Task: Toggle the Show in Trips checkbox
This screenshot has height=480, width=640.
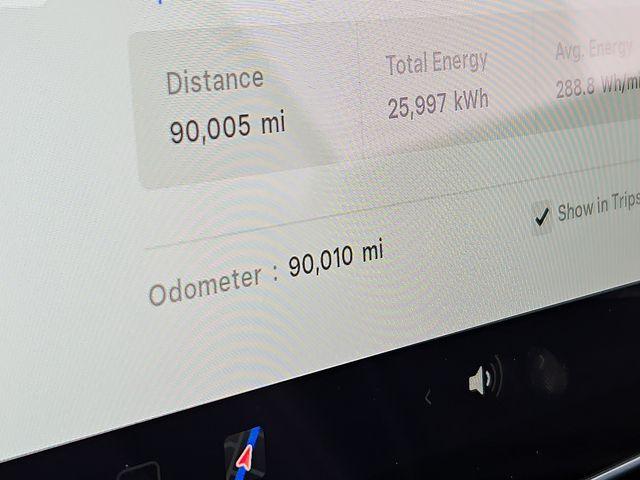Action: click(542, 217)
